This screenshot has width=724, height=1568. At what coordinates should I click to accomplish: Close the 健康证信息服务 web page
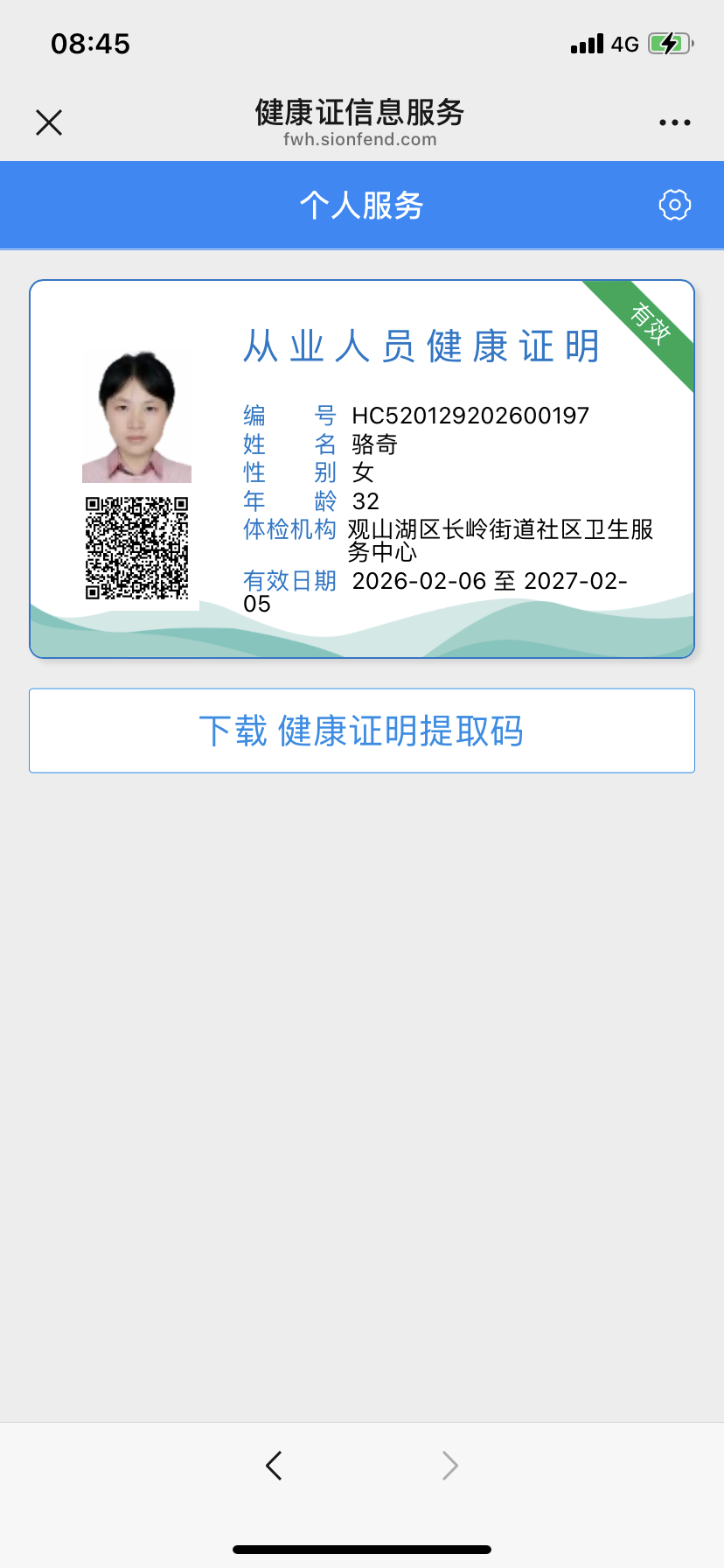(49, 122)
